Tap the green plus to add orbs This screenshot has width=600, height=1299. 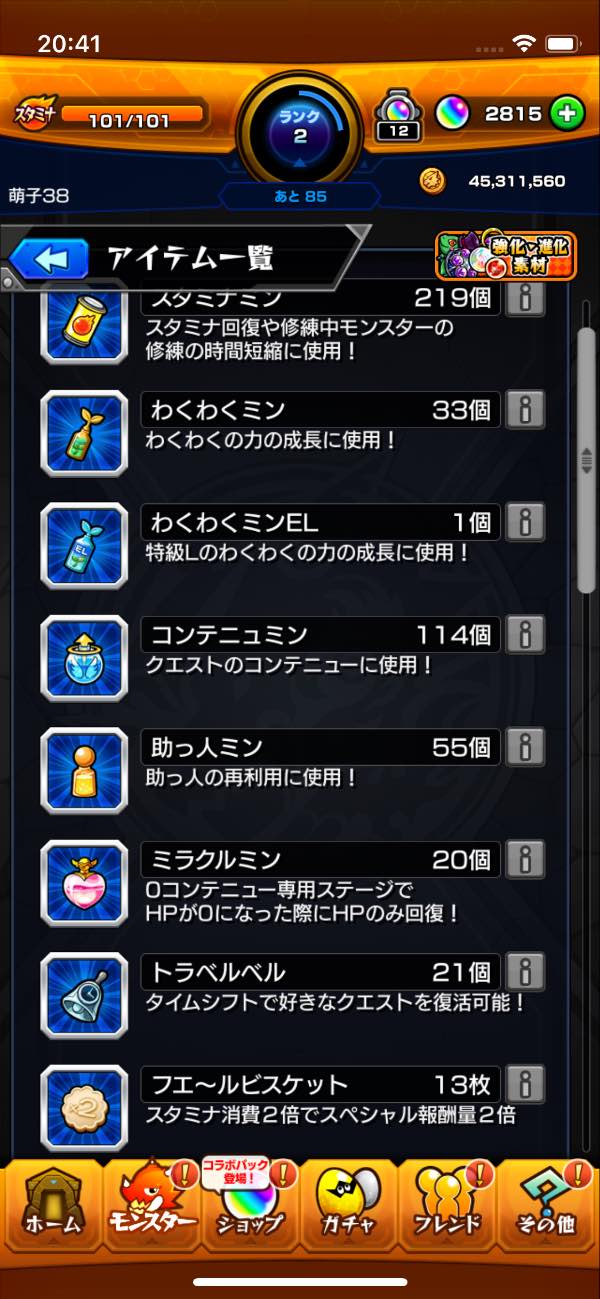566,114
